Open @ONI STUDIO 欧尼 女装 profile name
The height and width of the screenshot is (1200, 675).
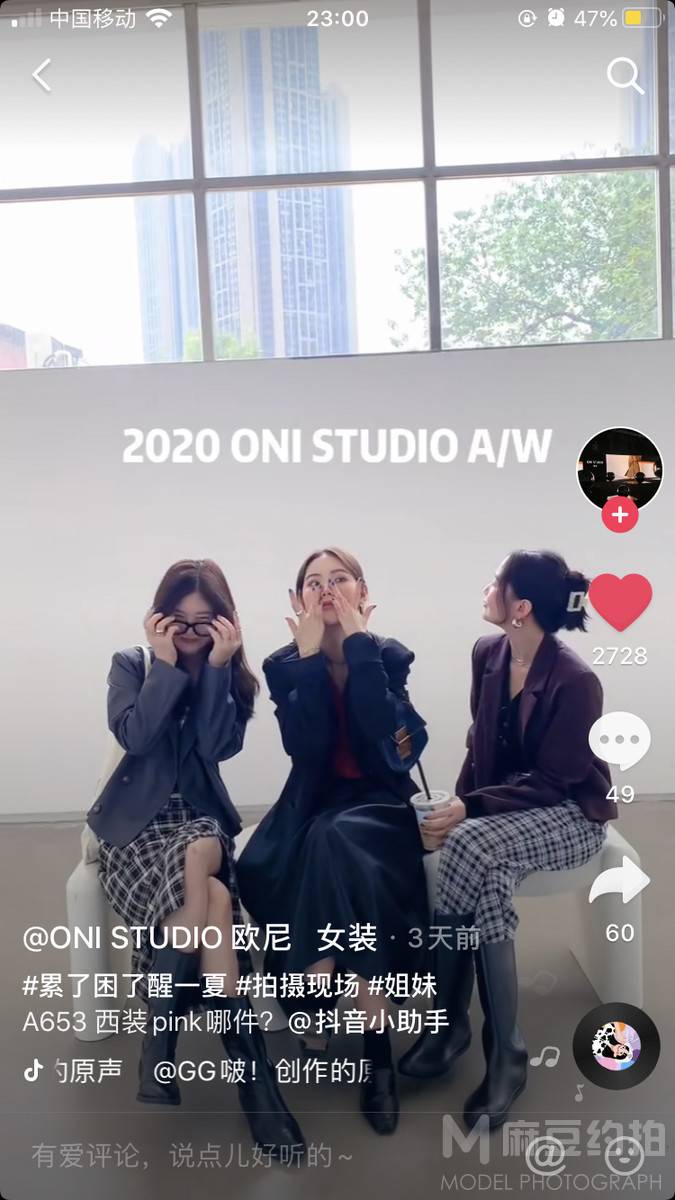click(x=200, y=938)
